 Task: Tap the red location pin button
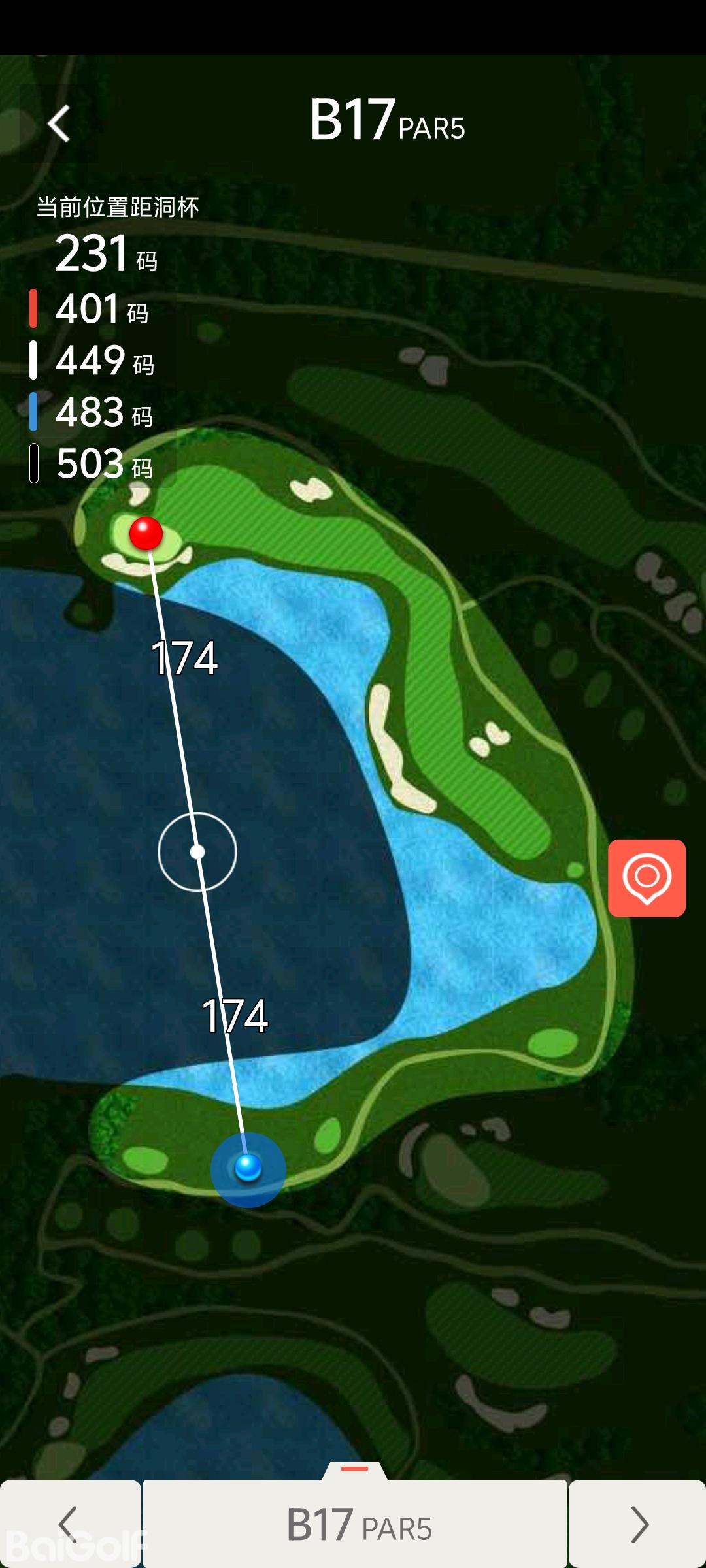click(647, 877)
